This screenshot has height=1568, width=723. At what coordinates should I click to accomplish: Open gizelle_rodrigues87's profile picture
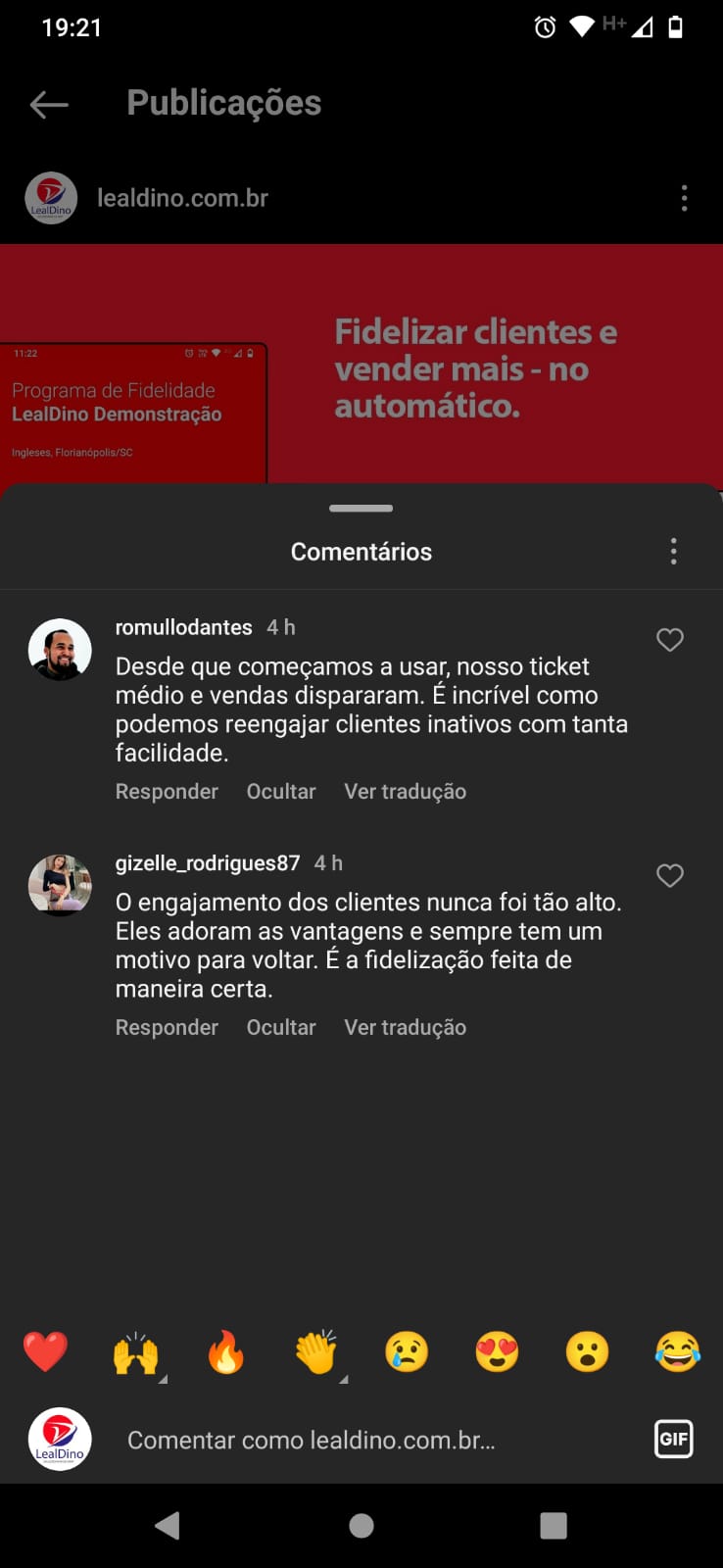point(60,884)
